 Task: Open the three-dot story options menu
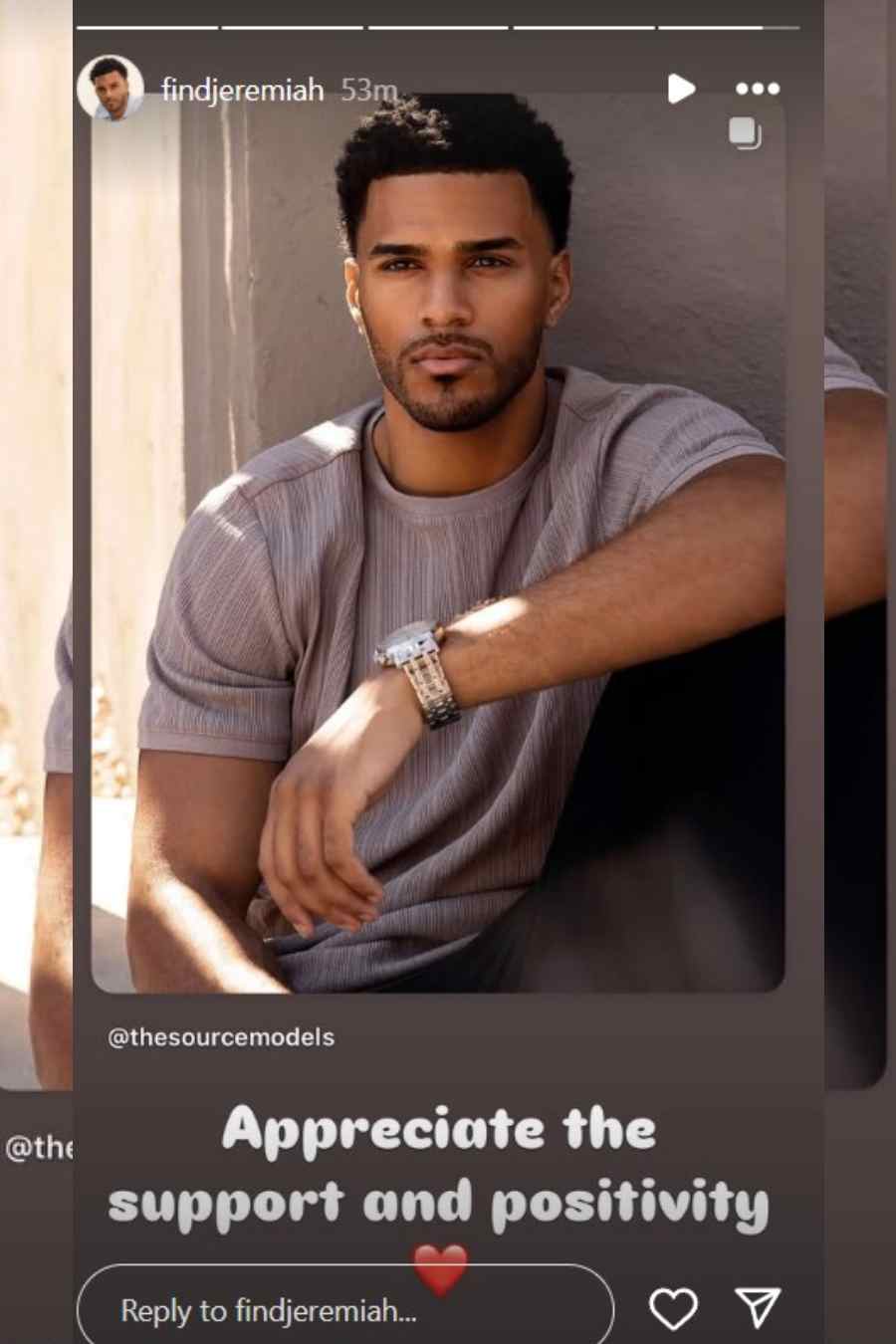pyautogui.click(x=758, y=89)
